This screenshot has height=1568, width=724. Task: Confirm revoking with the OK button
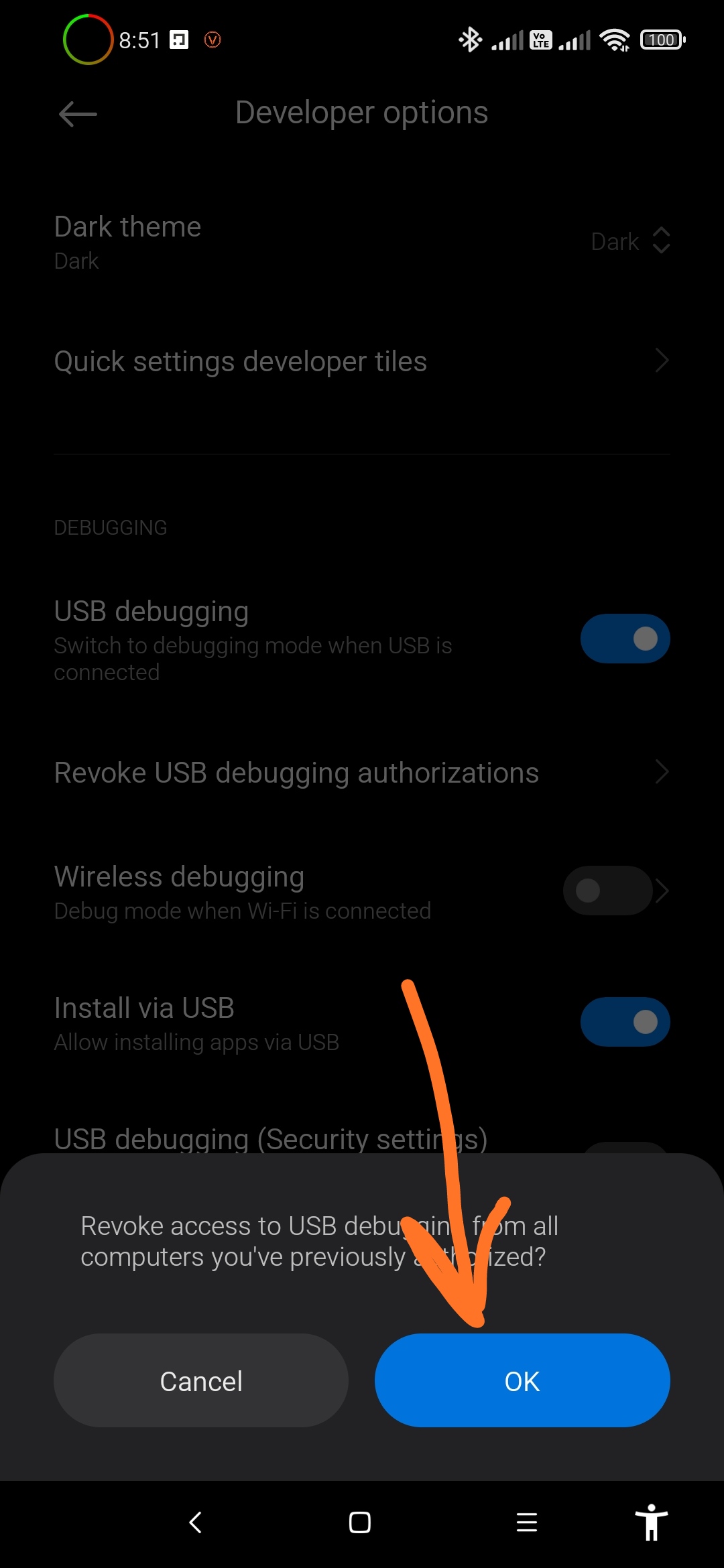click(522, 1380)
